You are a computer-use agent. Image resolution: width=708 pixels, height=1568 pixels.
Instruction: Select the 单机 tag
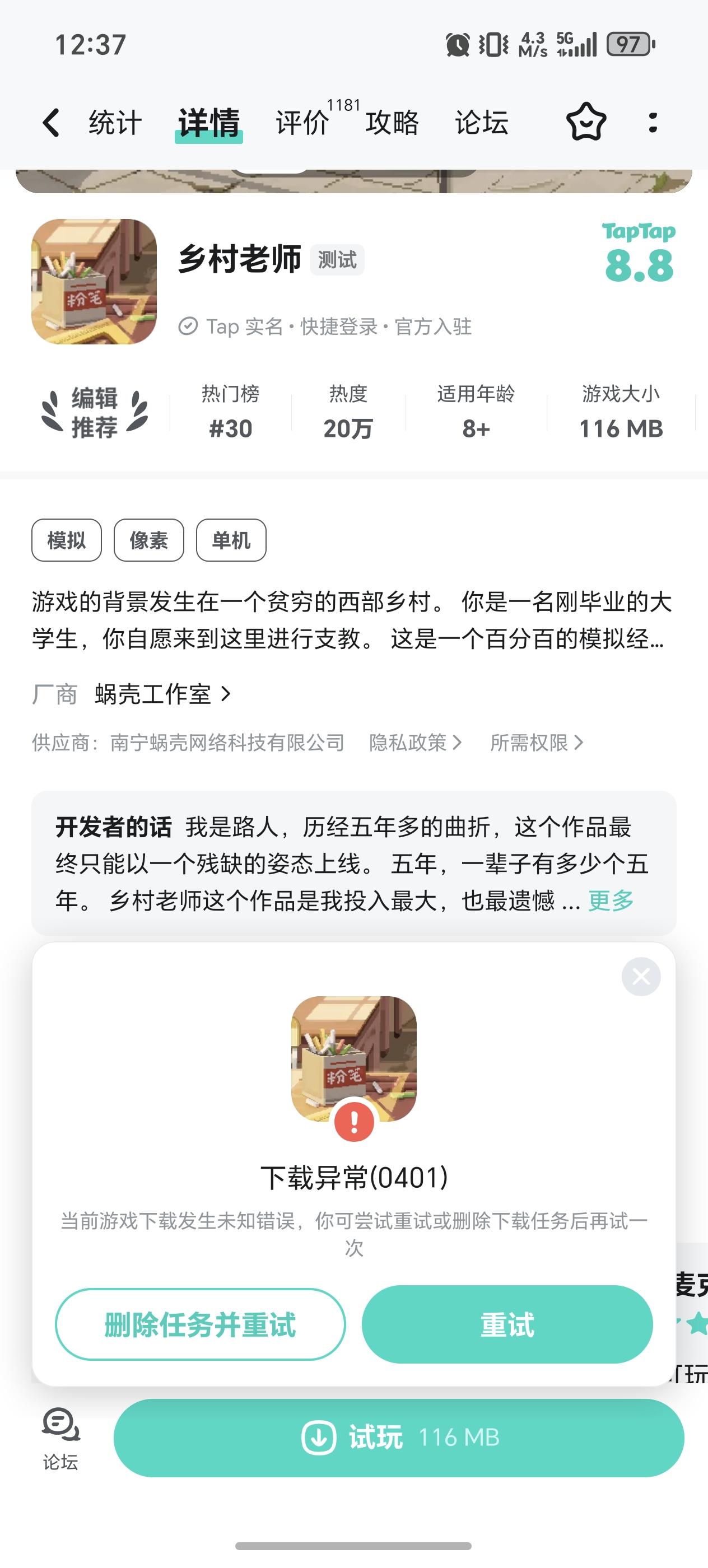tap(230, 539)
